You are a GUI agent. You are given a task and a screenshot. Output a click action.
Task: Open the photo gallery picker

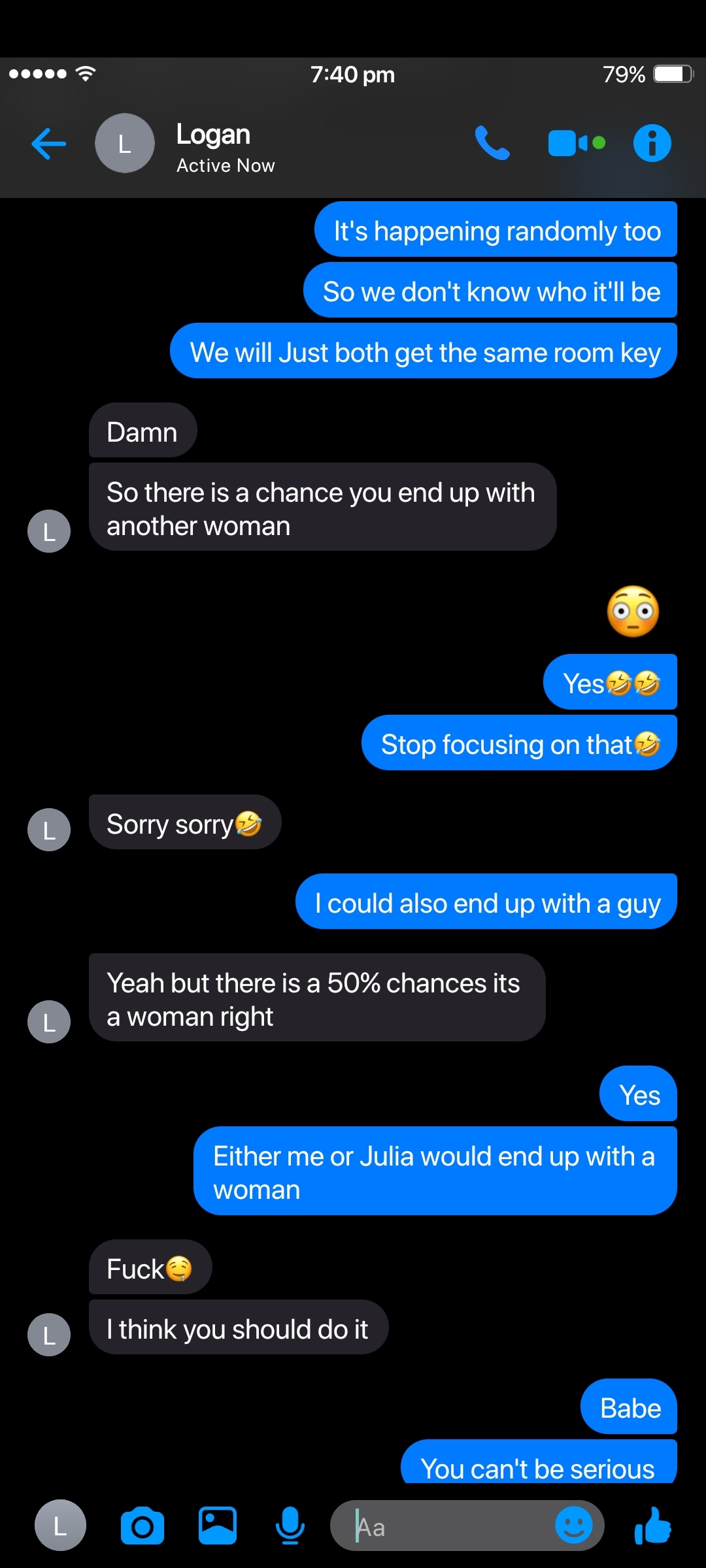click(x=218, y=1526)
